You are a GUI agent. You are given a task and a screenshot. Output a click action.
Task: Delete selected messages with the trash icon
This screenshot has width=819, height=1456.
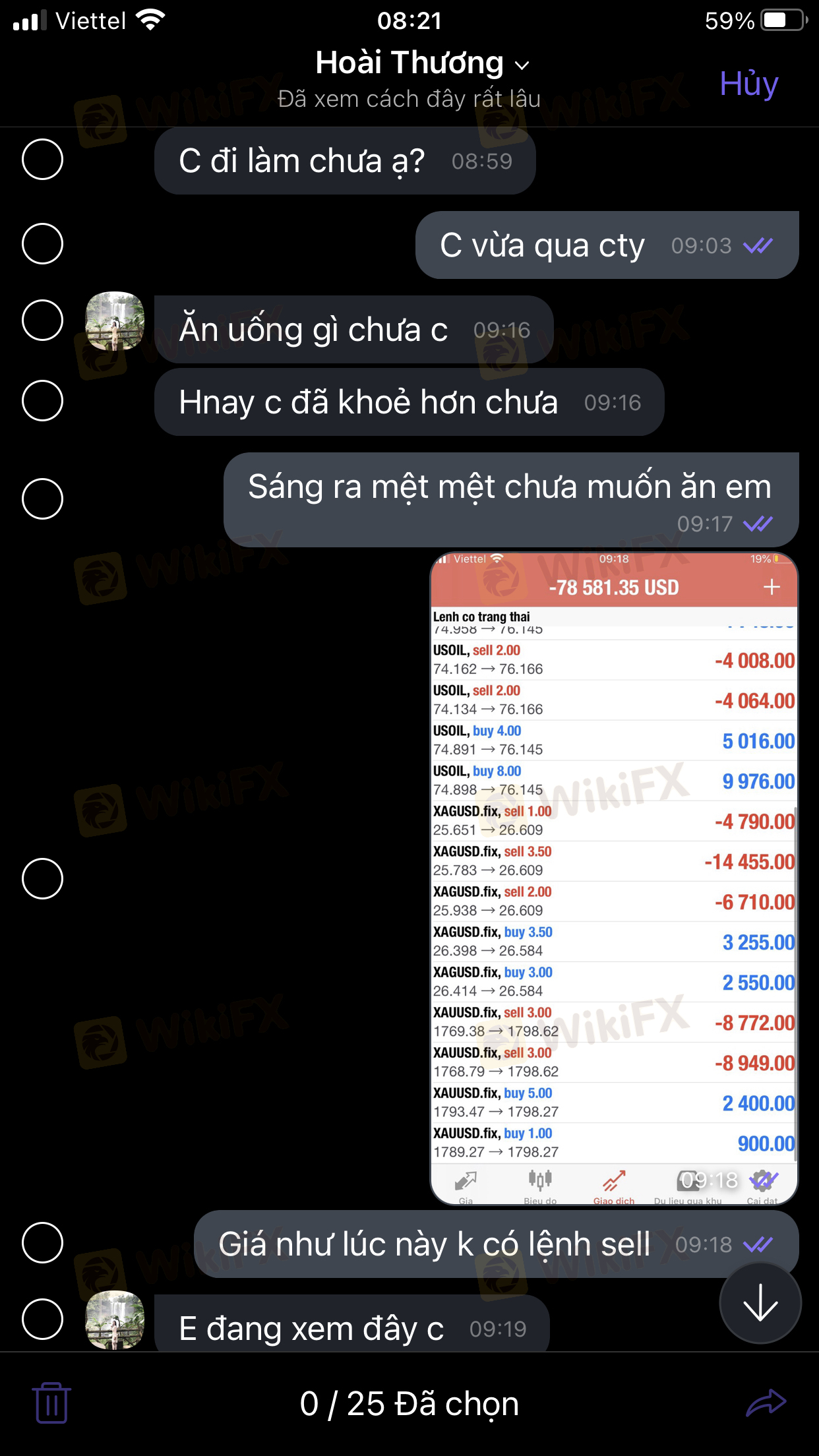coord(51,1403)
